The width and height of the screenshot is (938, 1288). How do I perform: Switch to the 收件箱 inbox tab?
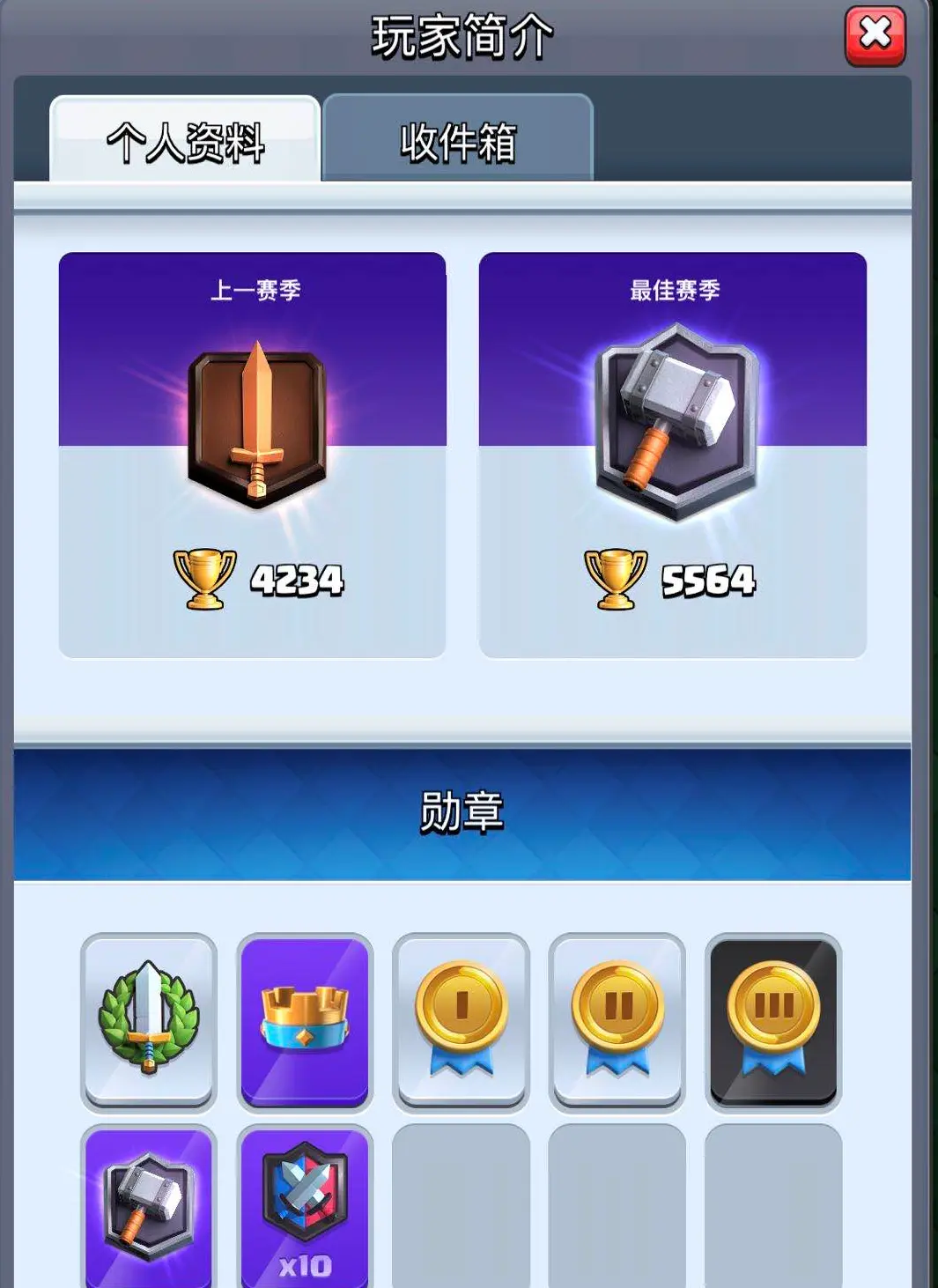coord(458,141)
